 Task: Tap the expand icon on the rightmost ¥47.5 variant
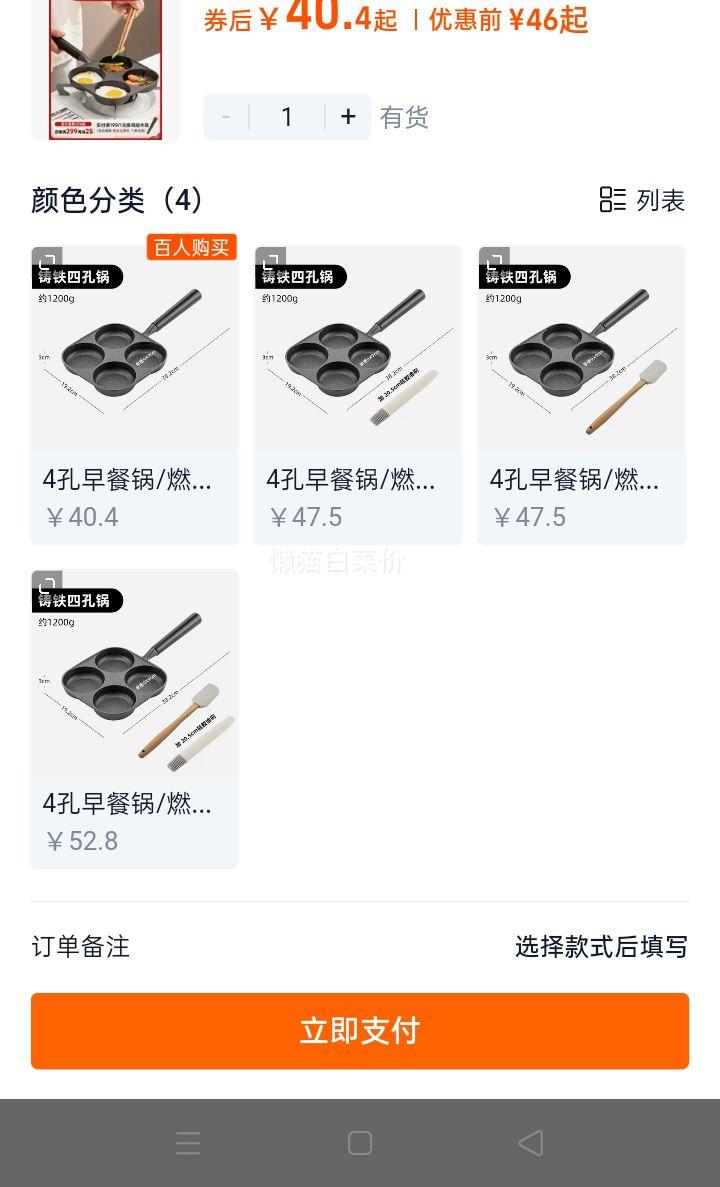pos(493,262)
